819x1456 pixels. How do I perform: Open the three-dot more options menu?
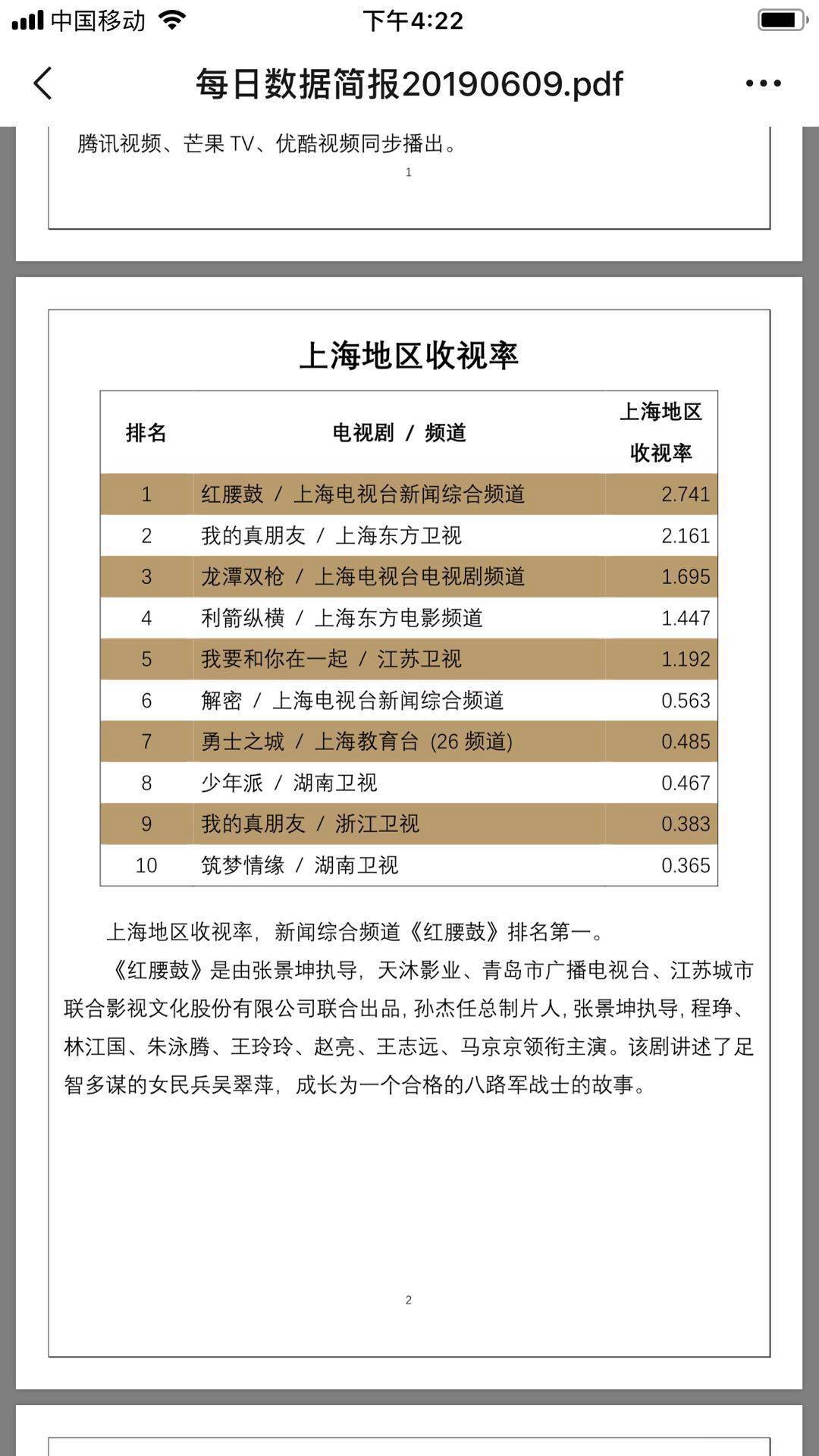pyautogui.click(x=763, y=83)
